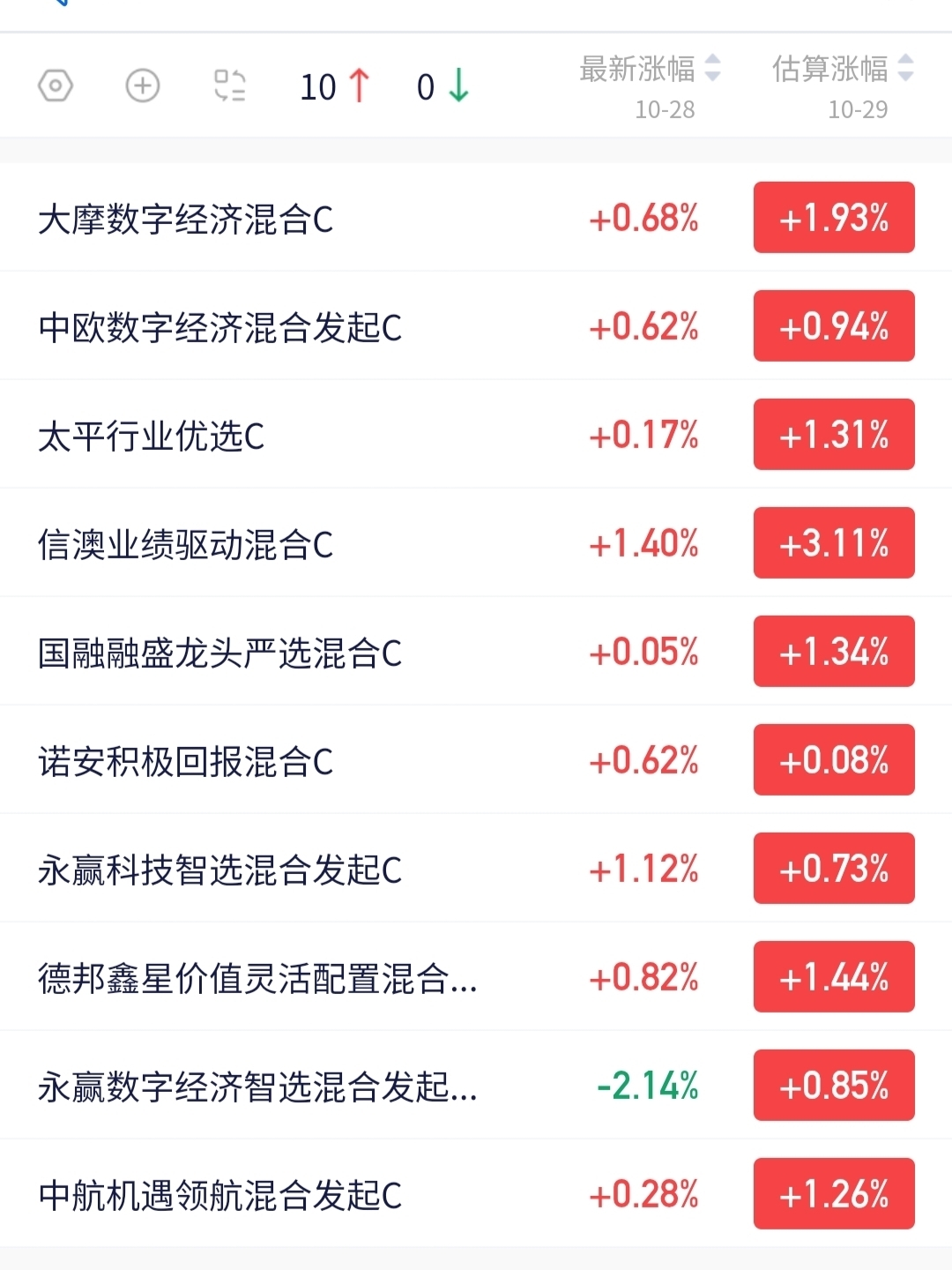Image resolution: width=952 pixels, height=1270 pixels.
Task: Sort by 估算涨幅 column
Action: pos(842,70)
